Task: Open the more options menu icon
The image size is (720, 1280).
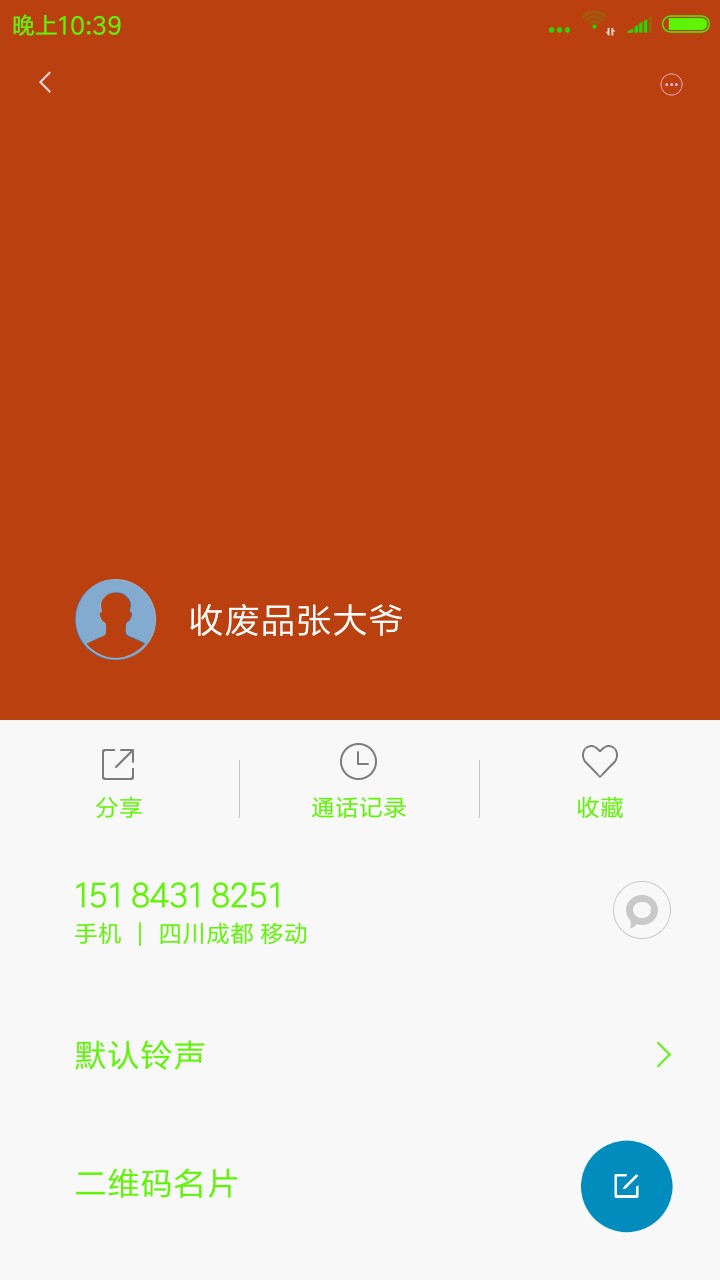Action: tap(672, 84)
